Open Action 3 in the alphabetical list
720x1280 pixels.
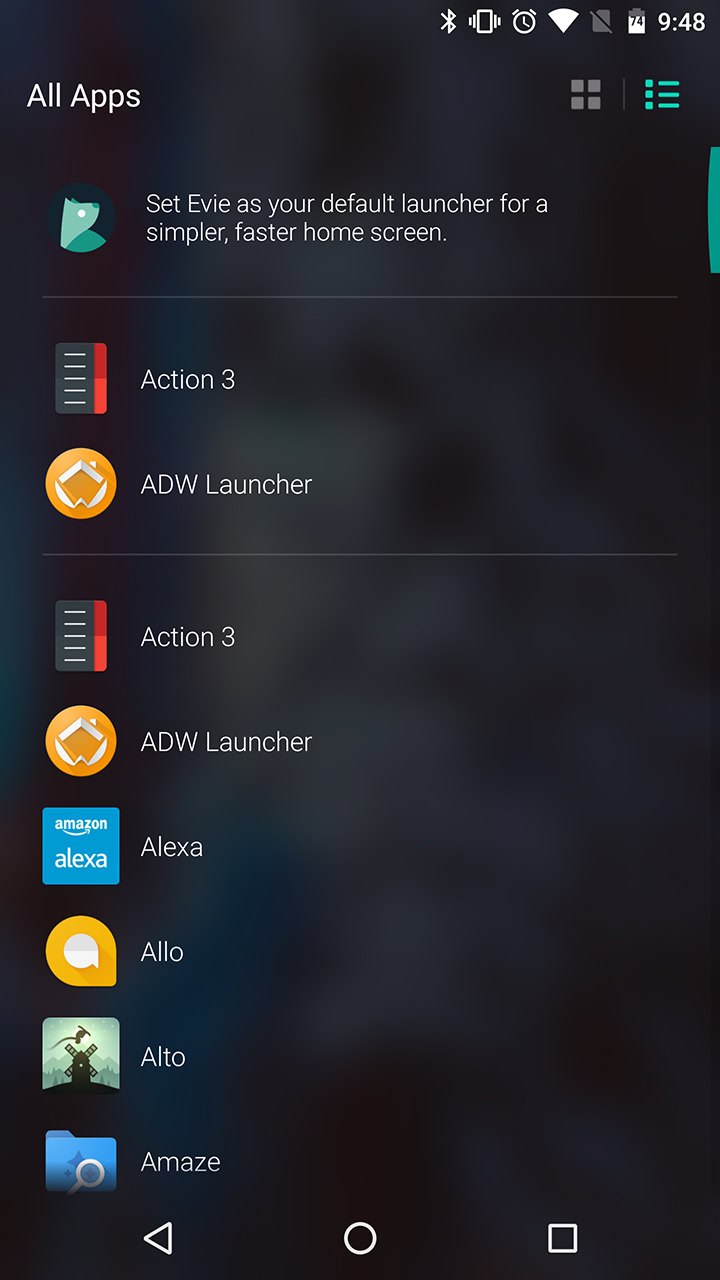click(x=187, y=637)
